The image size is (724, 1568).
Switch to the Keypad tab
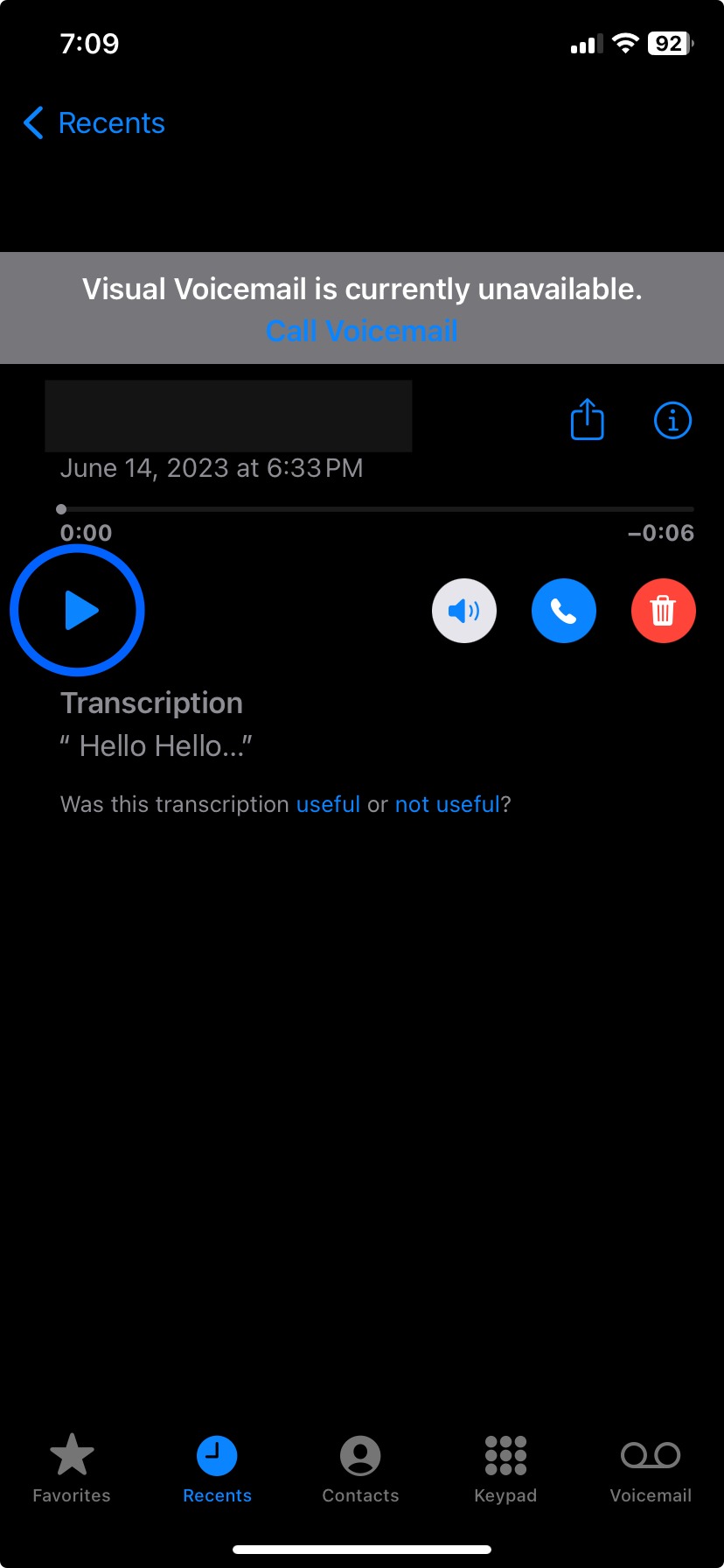pos(505,1468)
